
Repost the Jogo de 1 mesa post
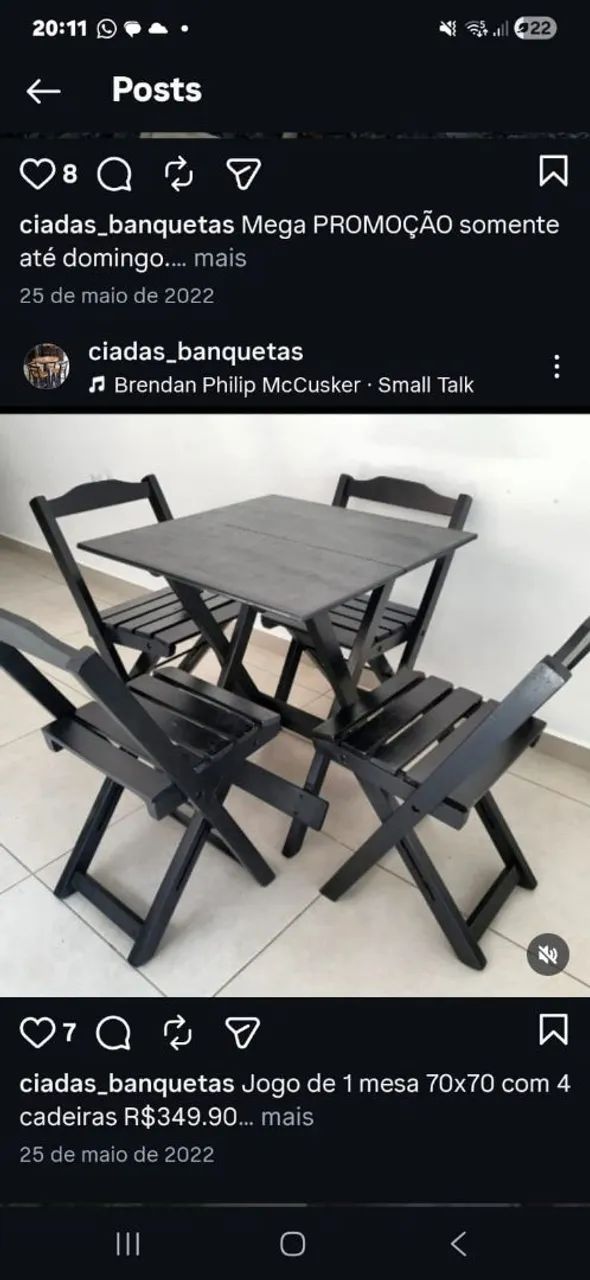tap(178, 1032)
